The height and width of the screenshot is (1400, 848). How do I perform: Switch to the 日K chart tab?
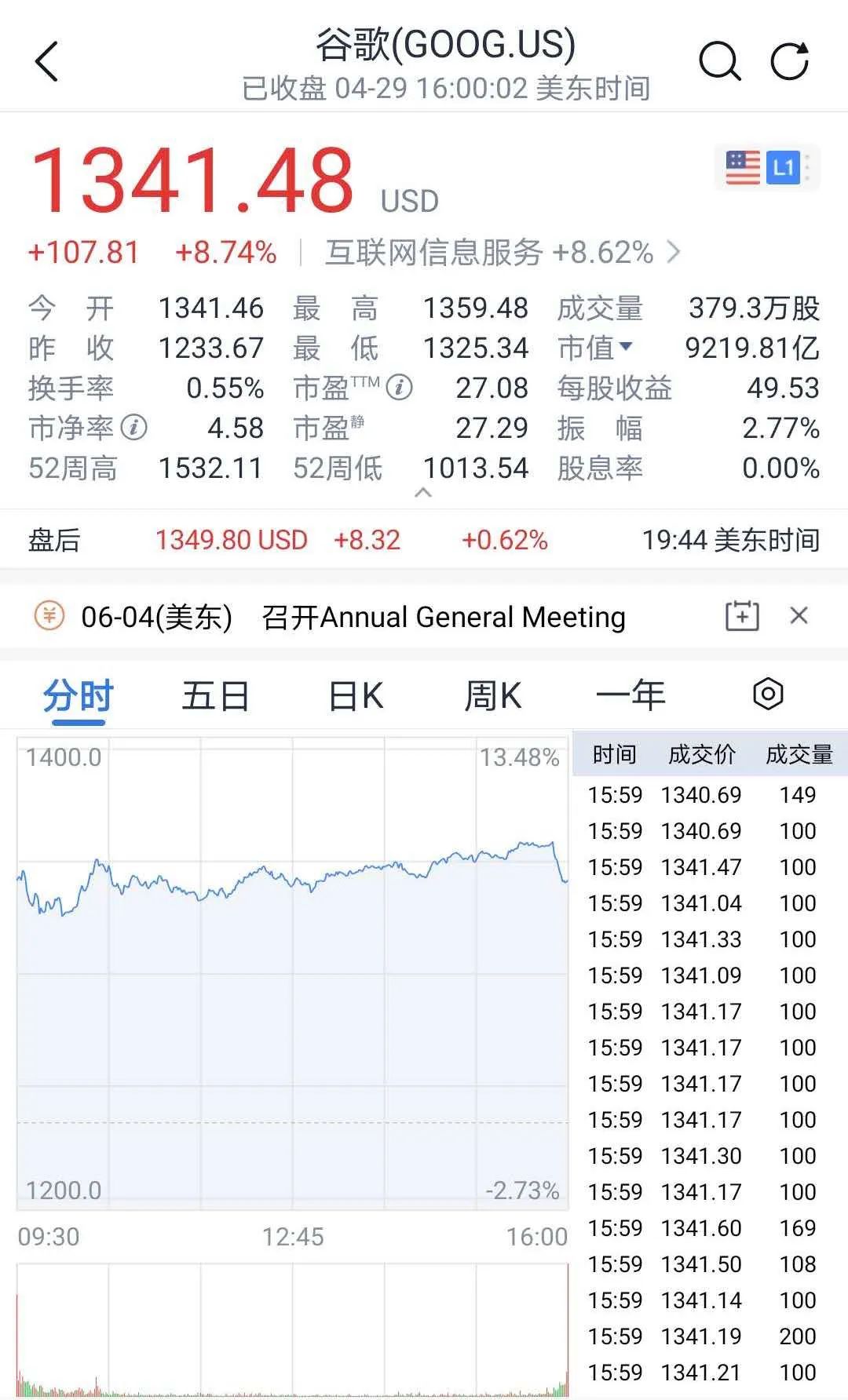tap(356, 696)
